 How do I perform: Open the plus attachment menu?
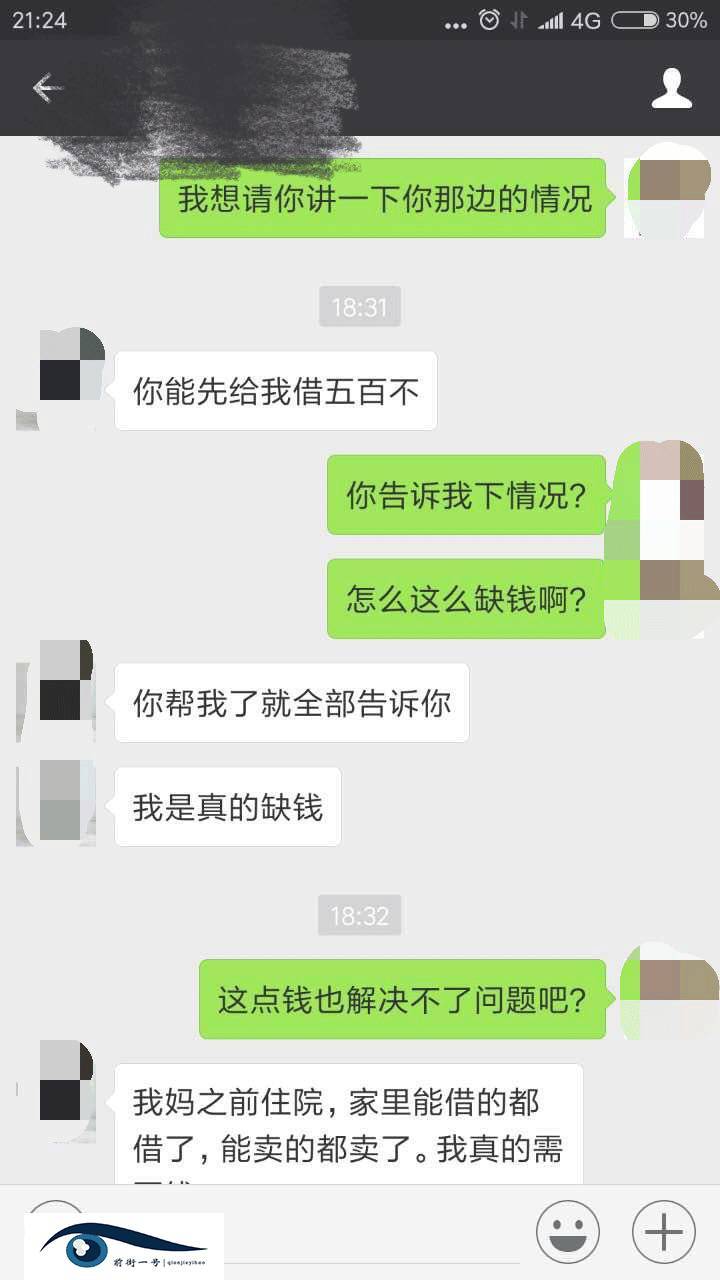[x=664, y=1232]
